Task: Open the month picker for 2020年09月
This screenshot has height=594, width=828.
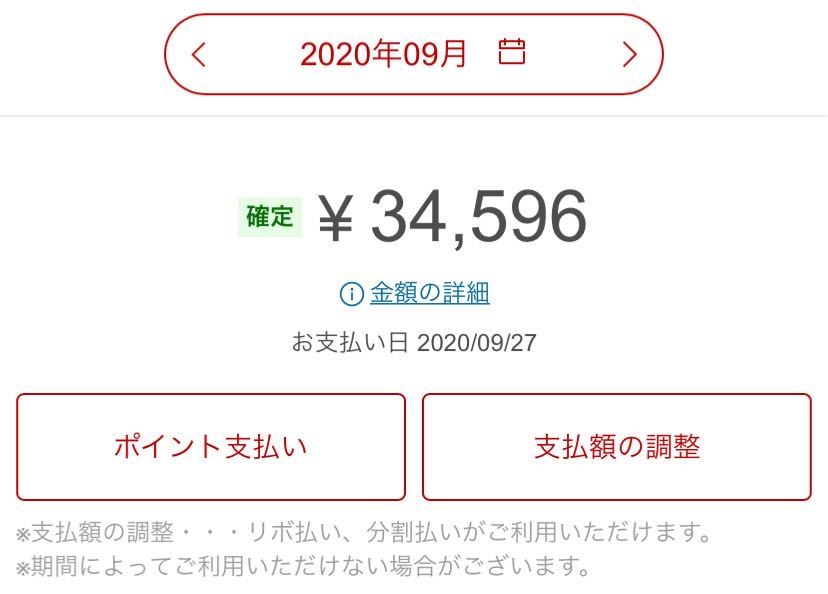Action: 511,53
